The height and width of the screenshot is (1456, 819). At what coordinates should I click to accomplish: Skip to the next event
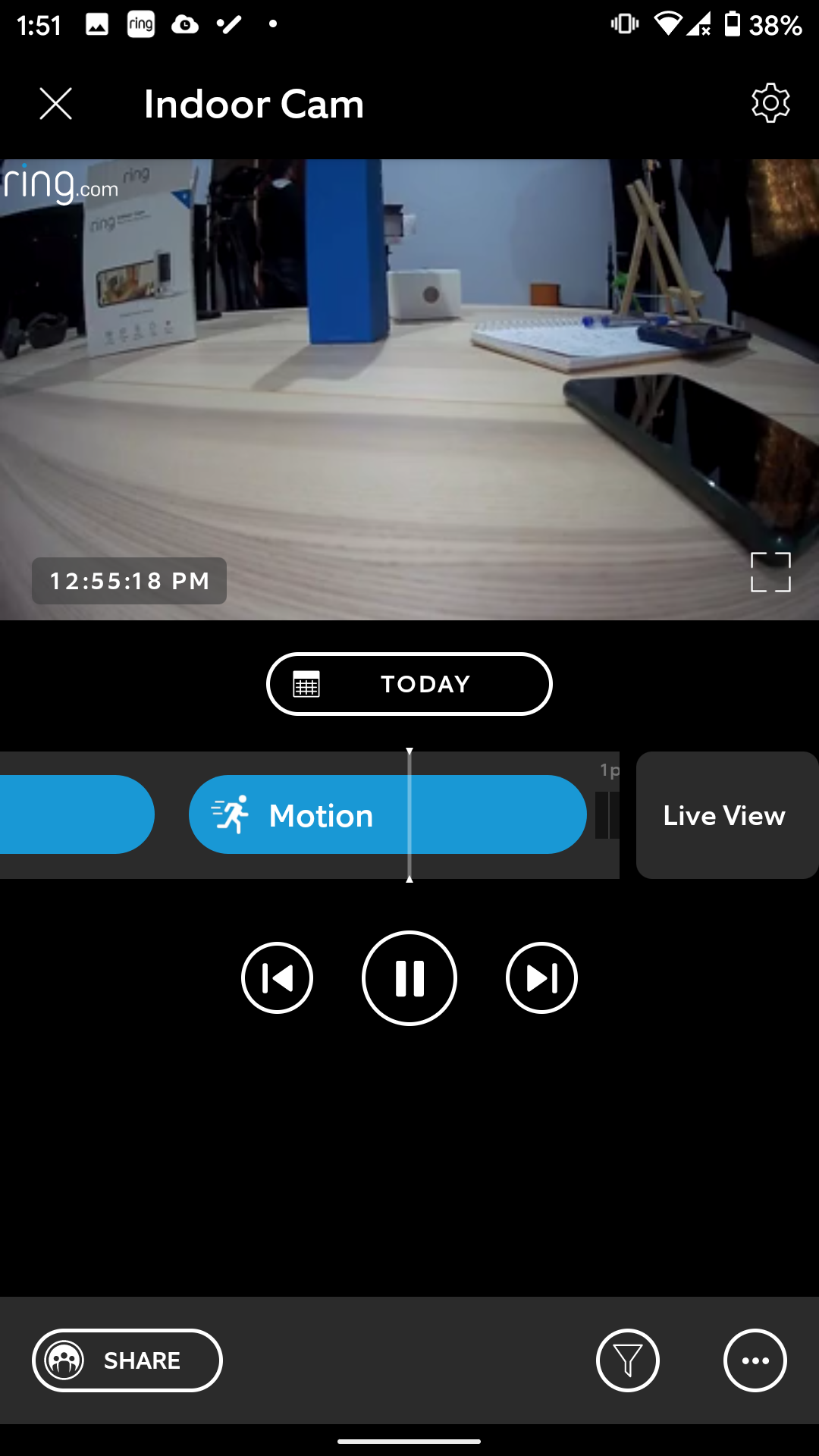[541, 978]
